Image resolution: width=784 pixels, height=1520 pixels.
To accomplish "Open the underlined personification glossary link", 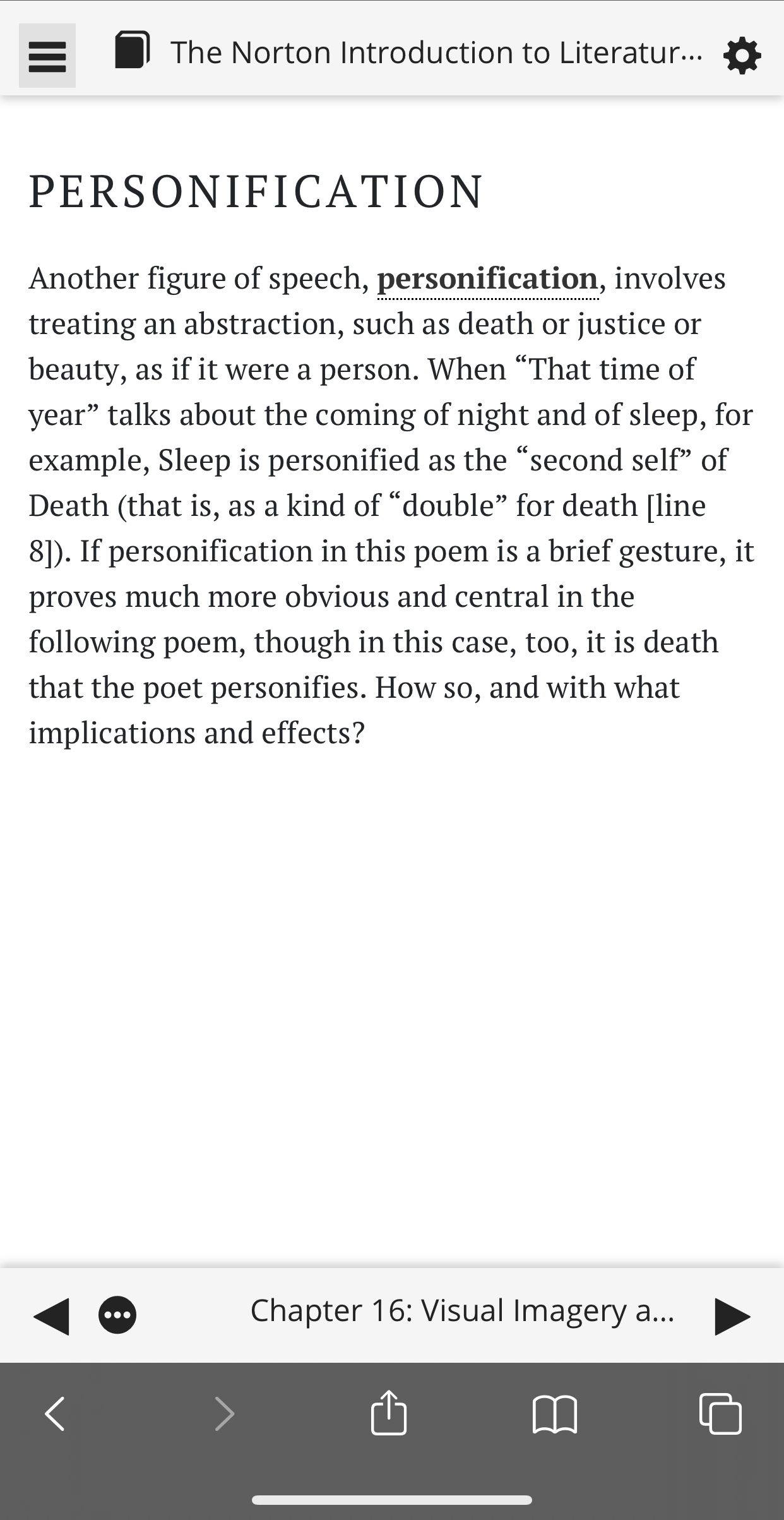I will click(487, 278).
